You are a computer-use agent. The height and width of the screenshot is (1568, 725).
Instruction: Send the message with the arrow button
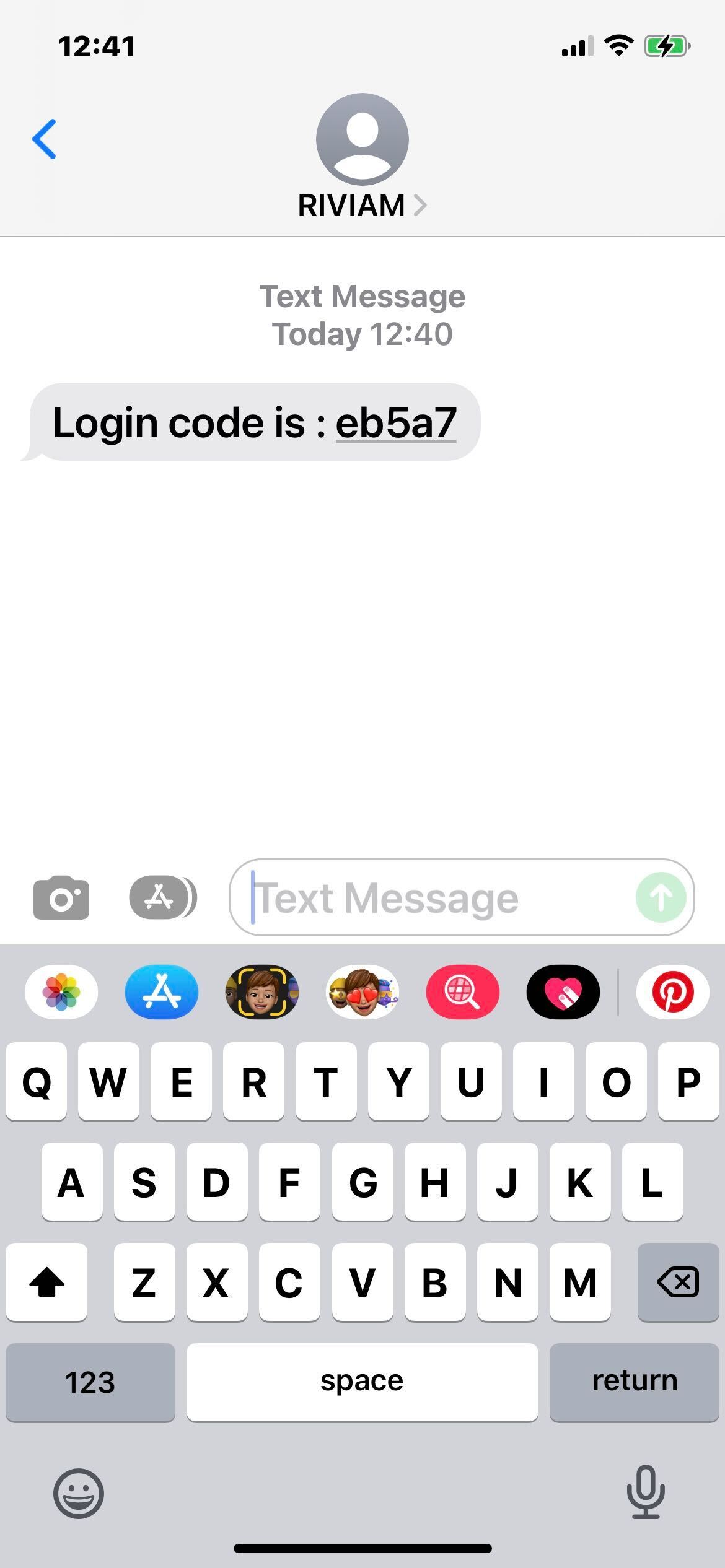[x=661, y=897]
